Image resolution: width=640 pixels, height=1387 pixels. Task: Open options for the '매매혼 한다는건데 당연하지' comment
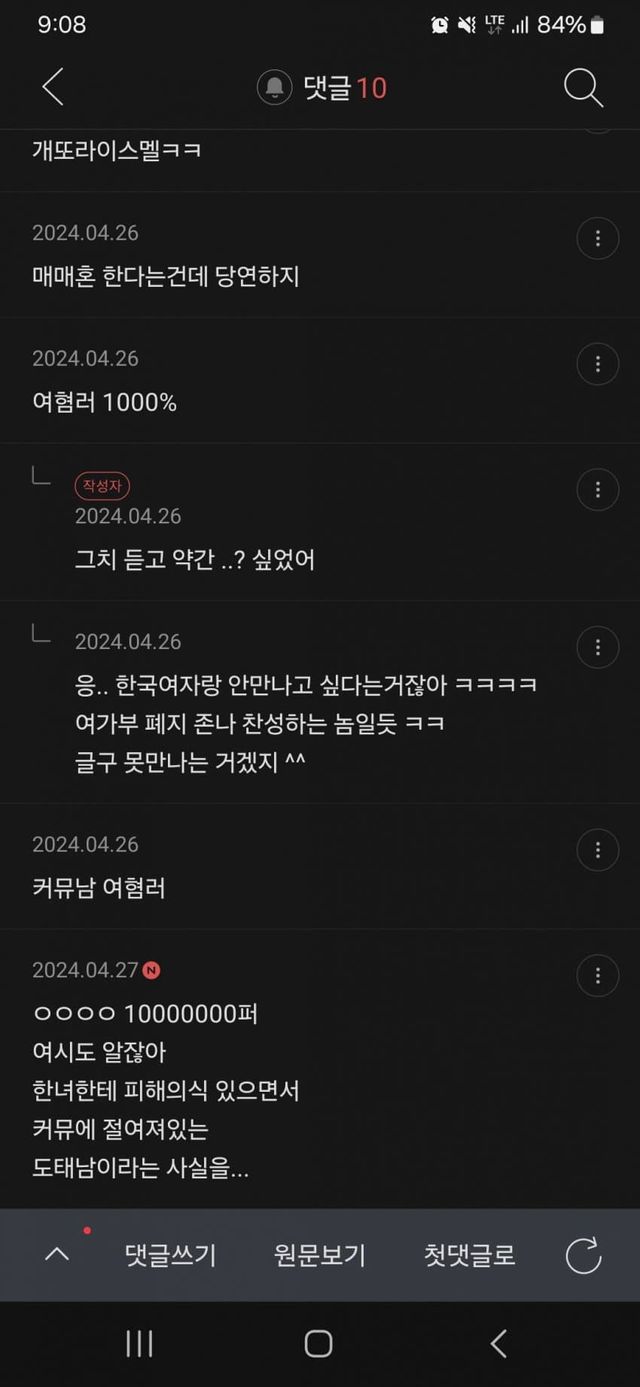(598, 239)
